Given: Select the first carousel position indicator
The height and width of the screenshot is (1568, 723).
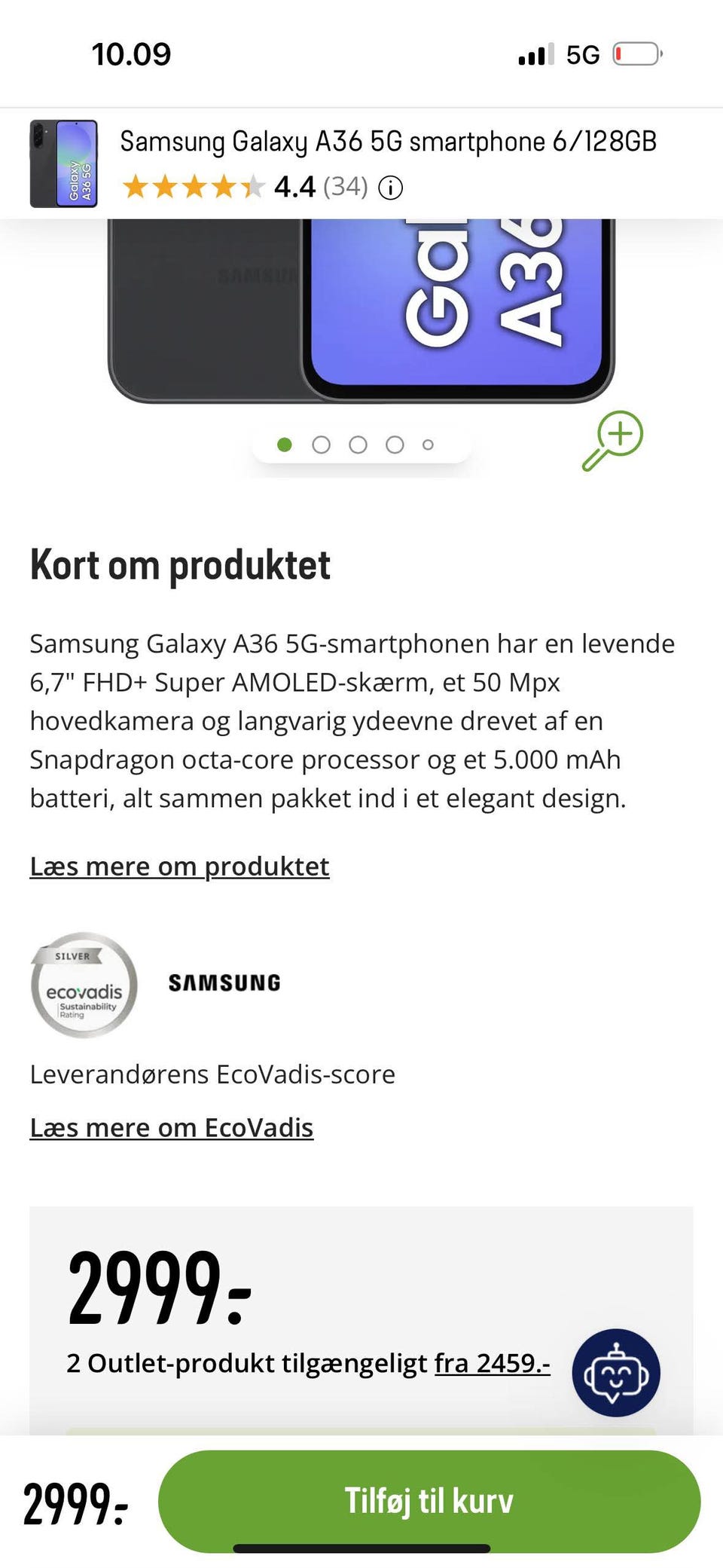Looking at the screenshot, I should point(285,445).
